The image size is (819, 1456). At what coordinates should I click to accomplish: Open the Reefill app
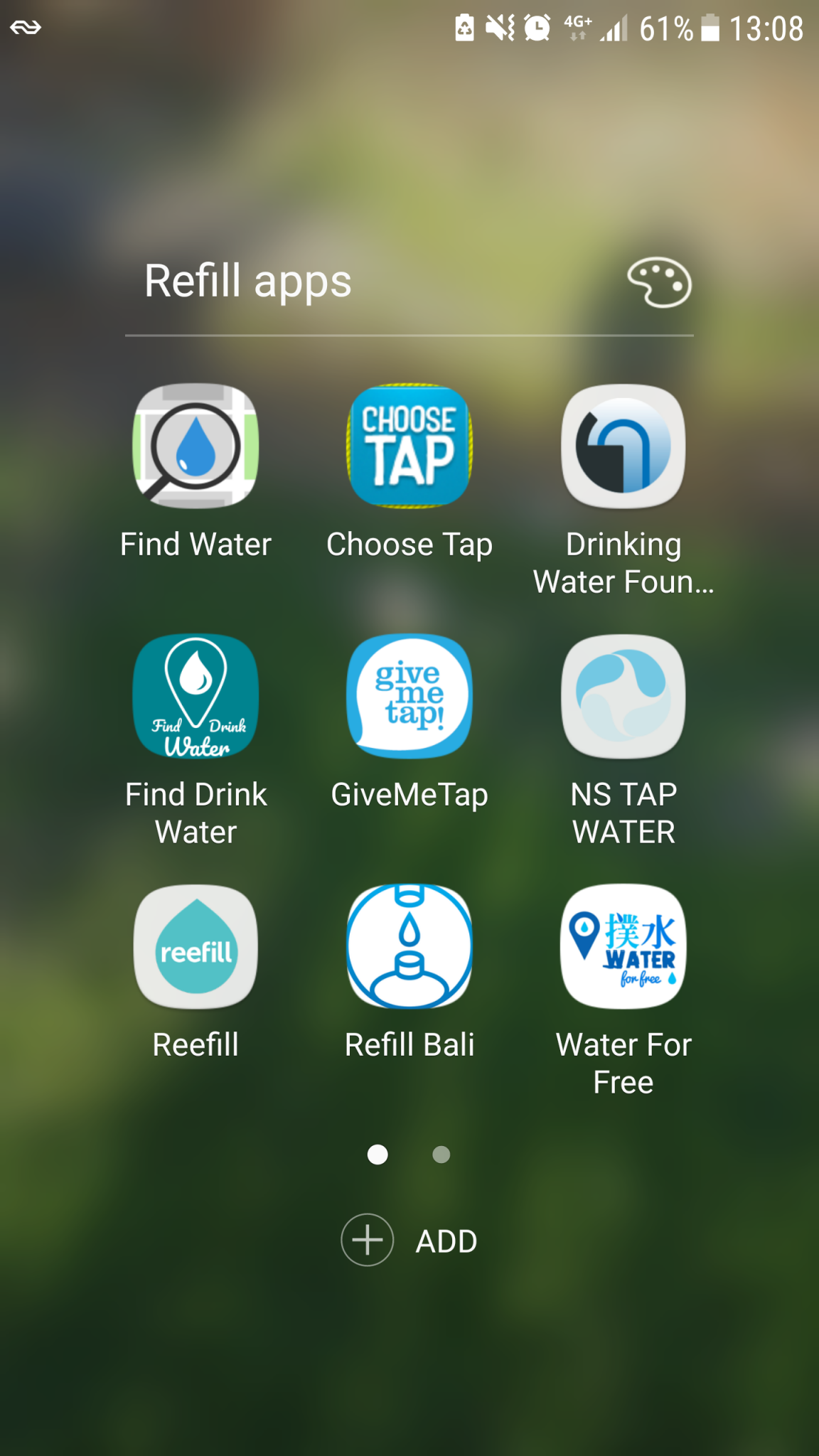[x=196, y=947]
